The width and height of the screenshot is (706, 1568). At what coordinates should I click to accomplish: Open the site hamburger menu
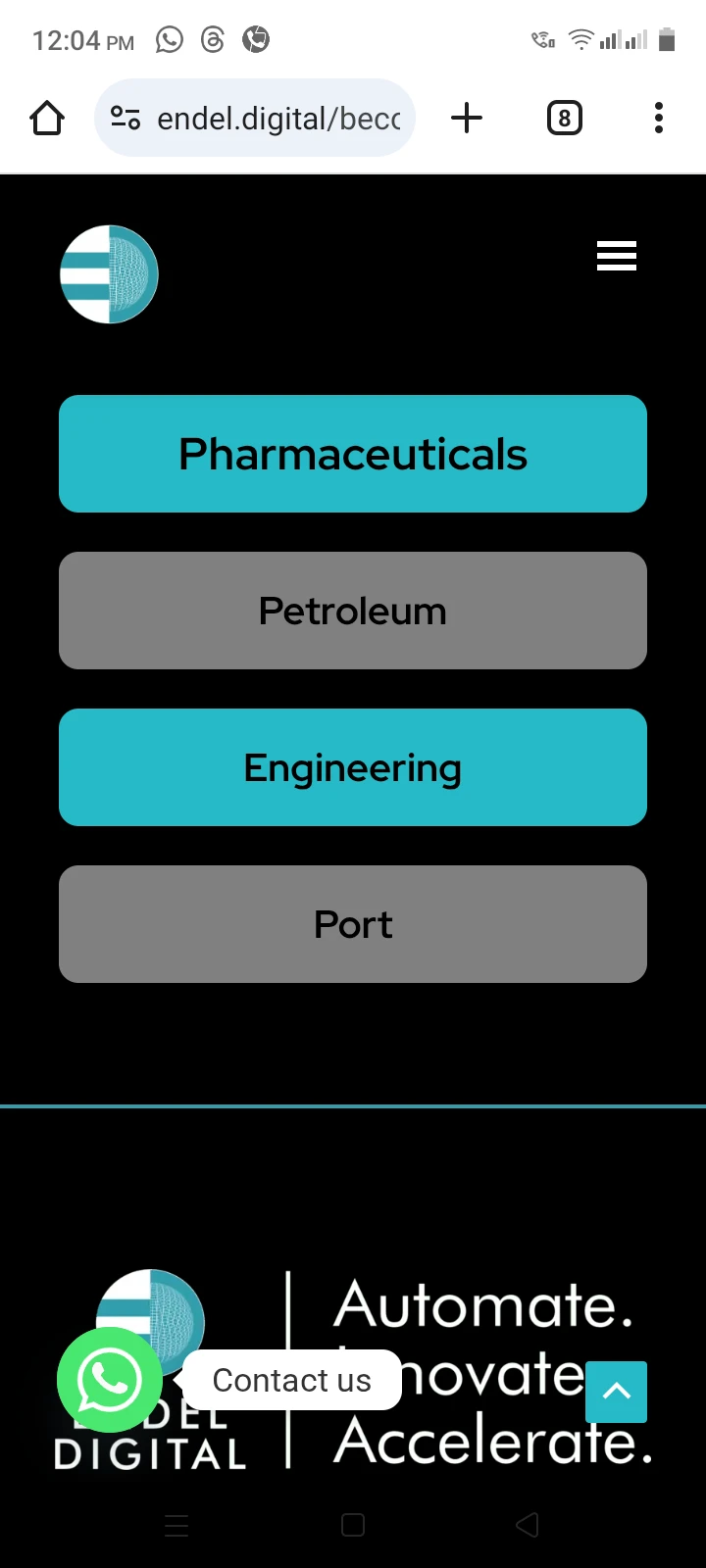tap(617, 256)
